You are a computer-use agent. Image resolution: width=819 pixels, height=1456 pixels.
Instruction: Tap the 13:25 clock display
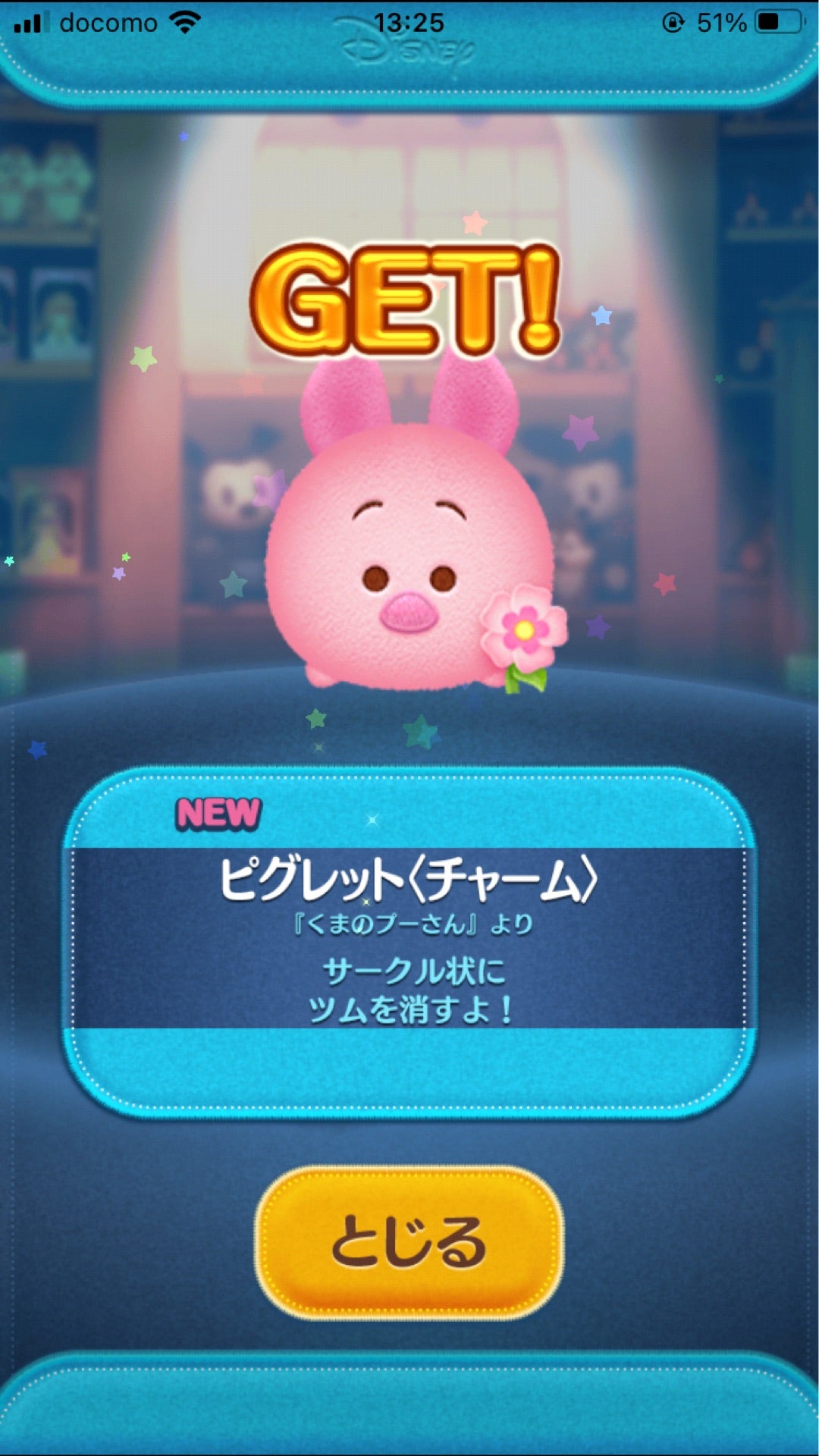coord(409,23)
